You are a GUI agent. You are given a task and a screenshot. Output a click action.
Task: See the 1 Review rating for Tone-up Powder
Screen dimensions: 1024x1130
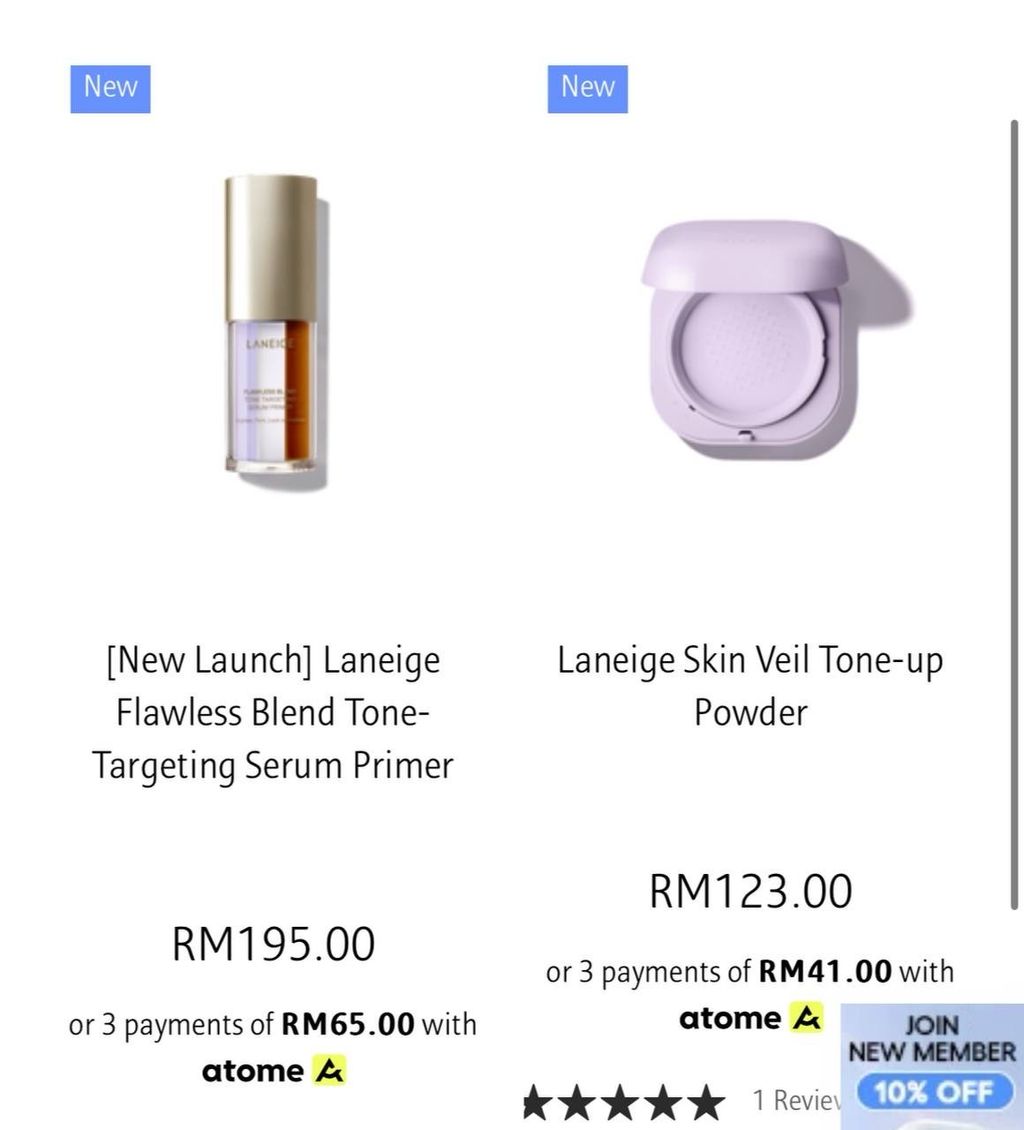682,1102
